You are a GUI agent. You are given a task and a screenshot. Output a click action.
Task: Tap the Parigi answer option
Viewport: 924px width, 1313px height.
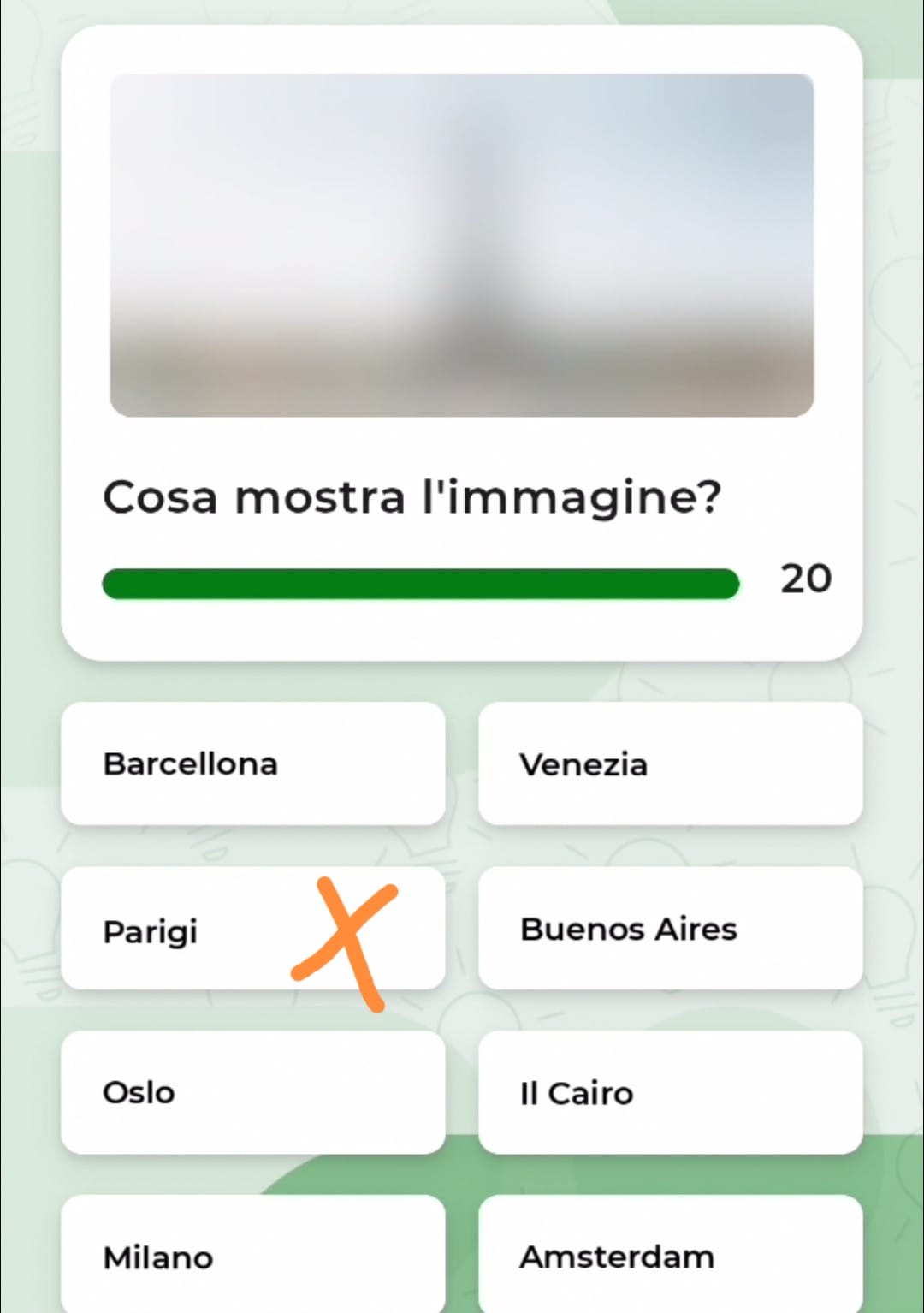252,930
